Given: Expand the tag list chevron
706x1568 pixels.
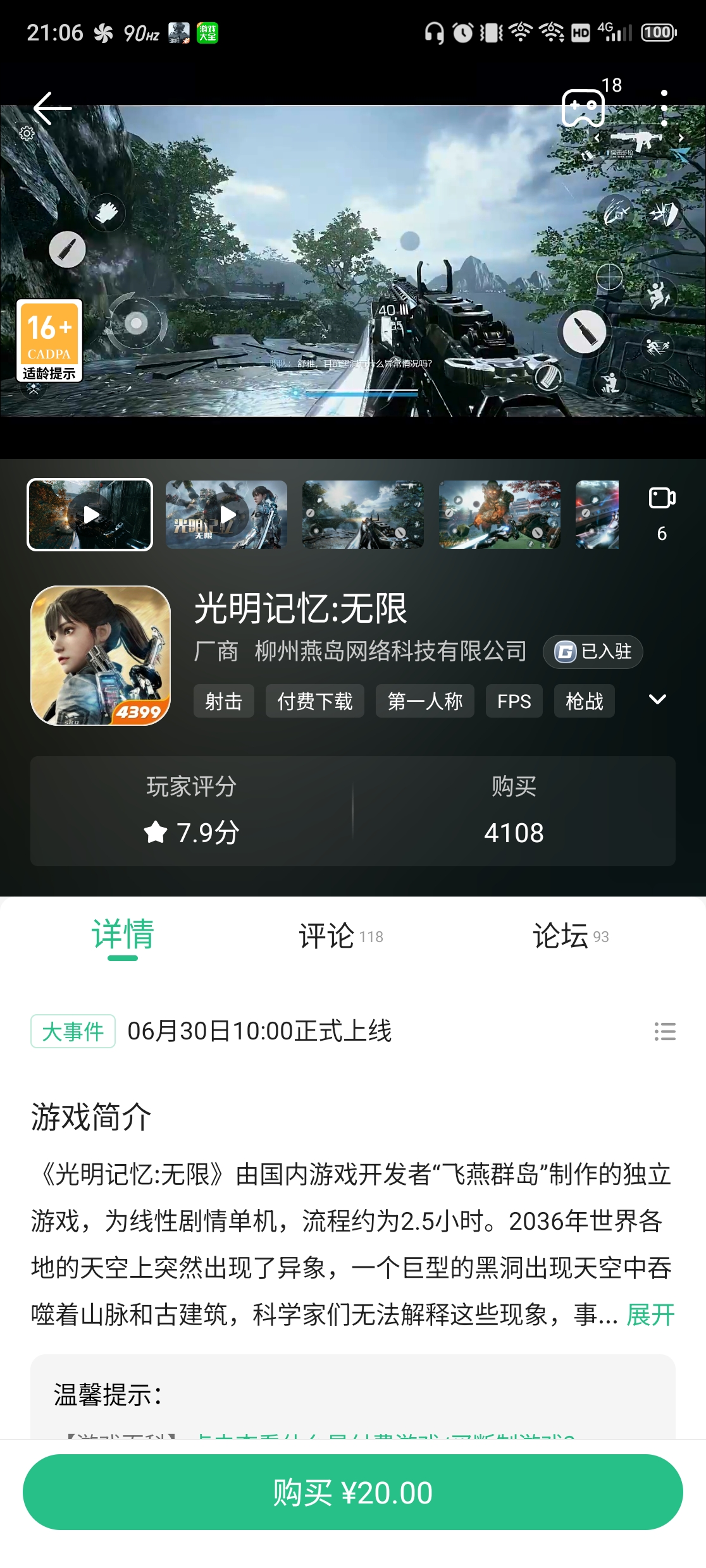Looking at the screenshot, I should coord(658,699).
